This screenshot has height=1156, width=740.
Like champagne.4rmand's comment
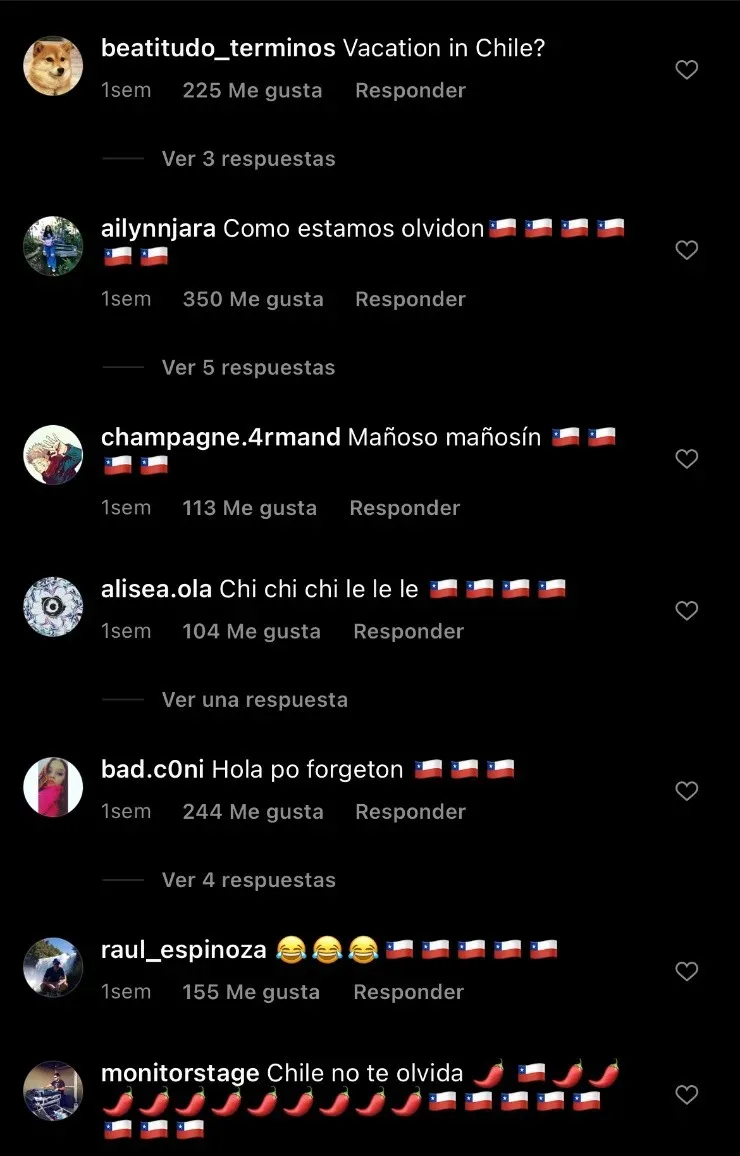(686, 459)
